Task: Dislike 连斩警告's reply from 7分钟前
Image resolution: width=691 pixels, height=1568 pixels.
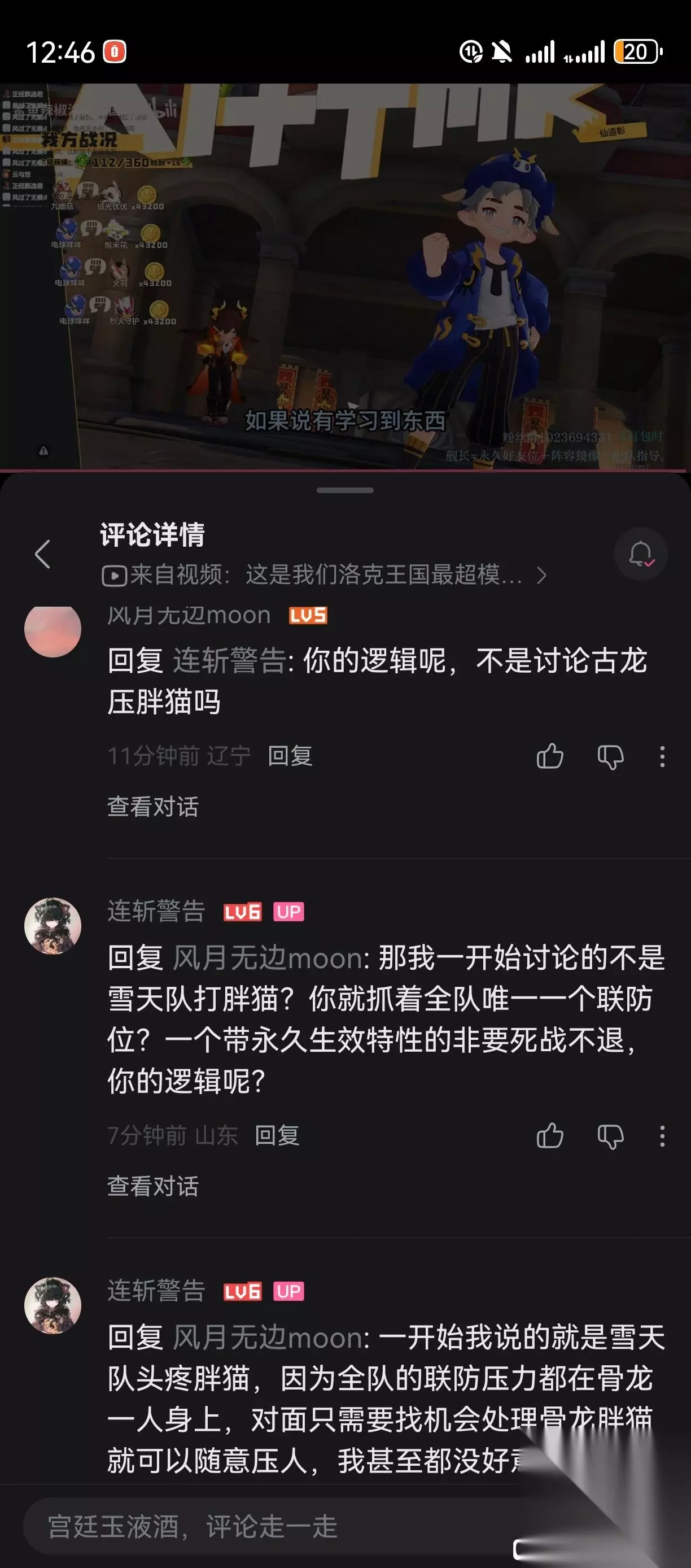Action: (610, 1136)
